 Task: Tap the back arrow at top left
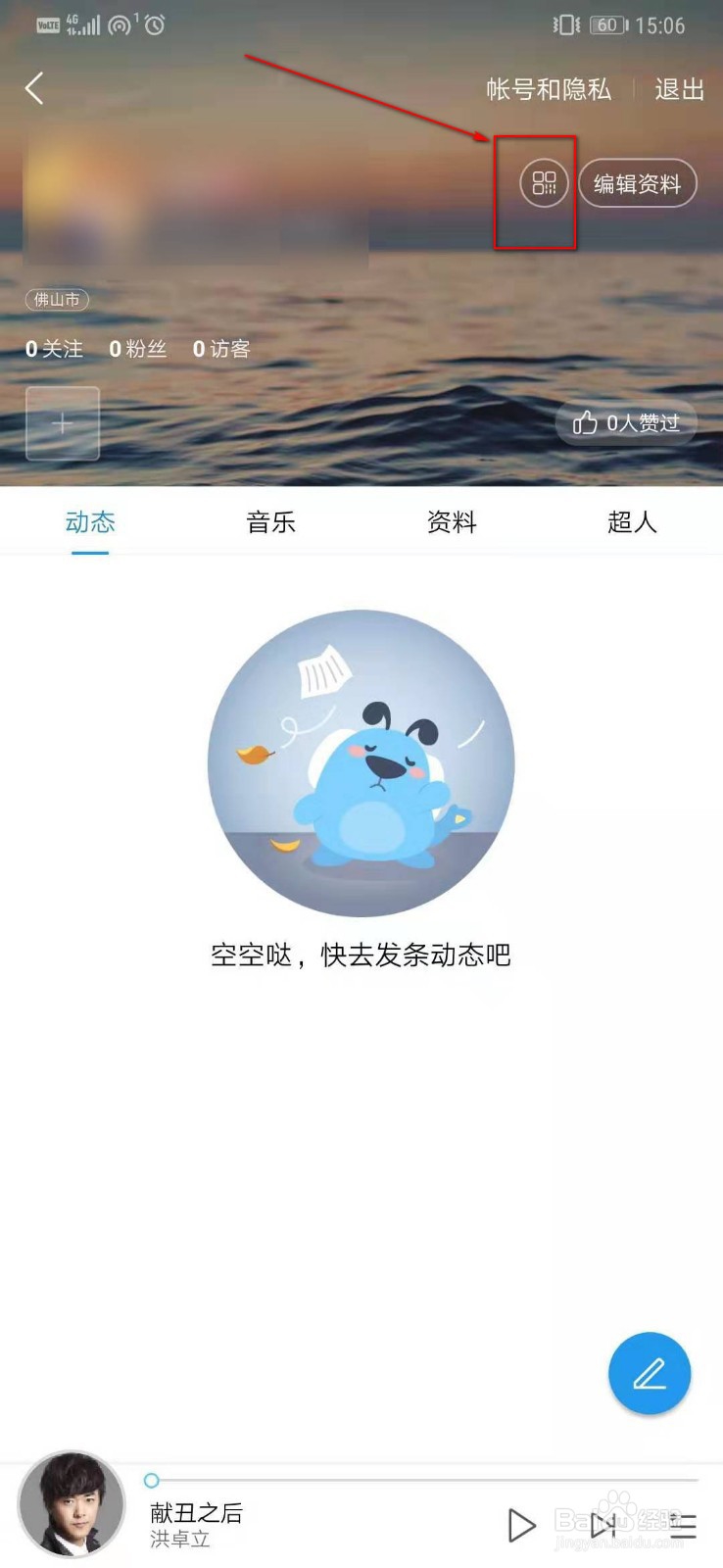[33, 88]
